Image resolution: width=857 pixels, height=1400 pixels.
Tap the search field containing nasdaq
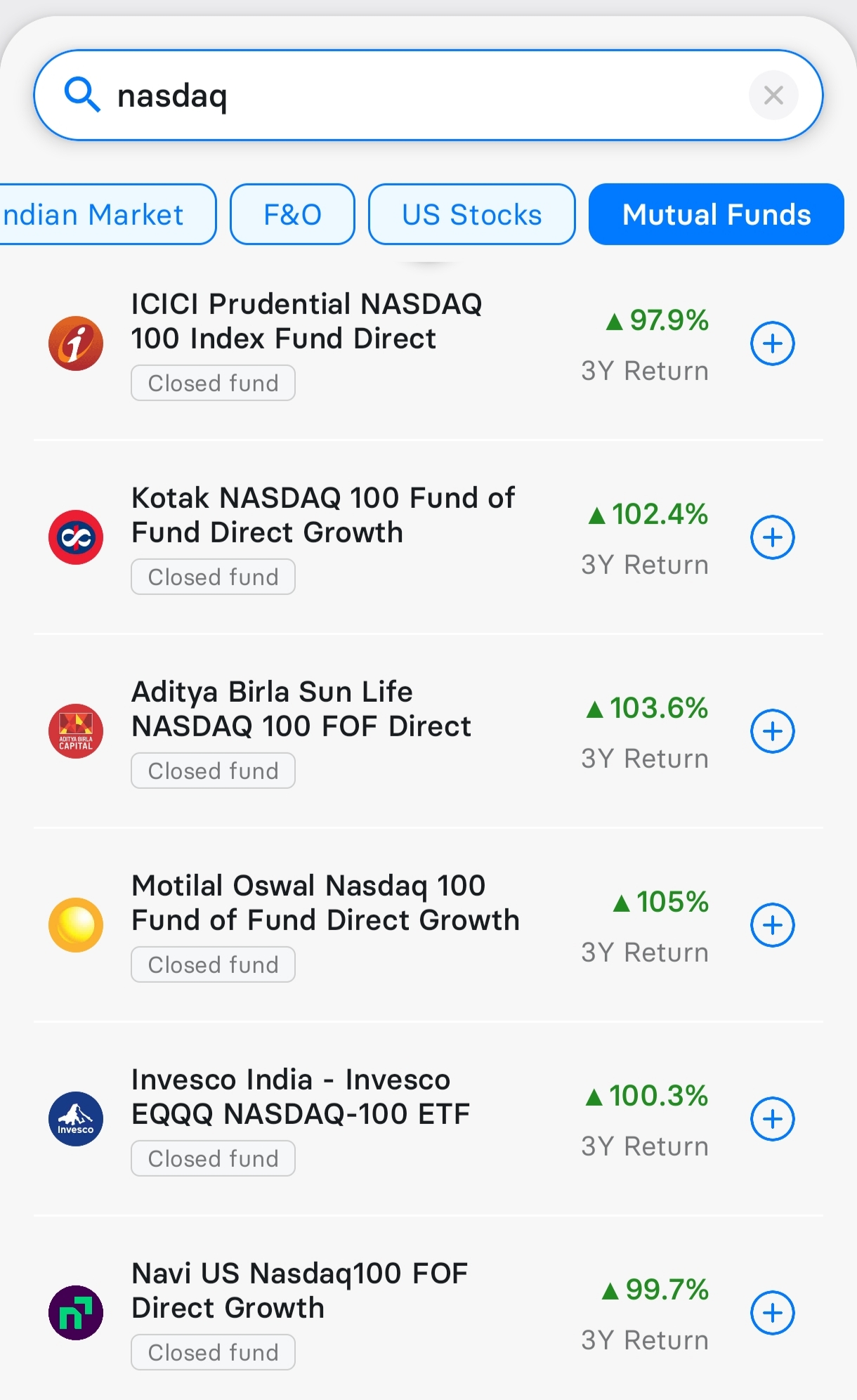(428, 95)
